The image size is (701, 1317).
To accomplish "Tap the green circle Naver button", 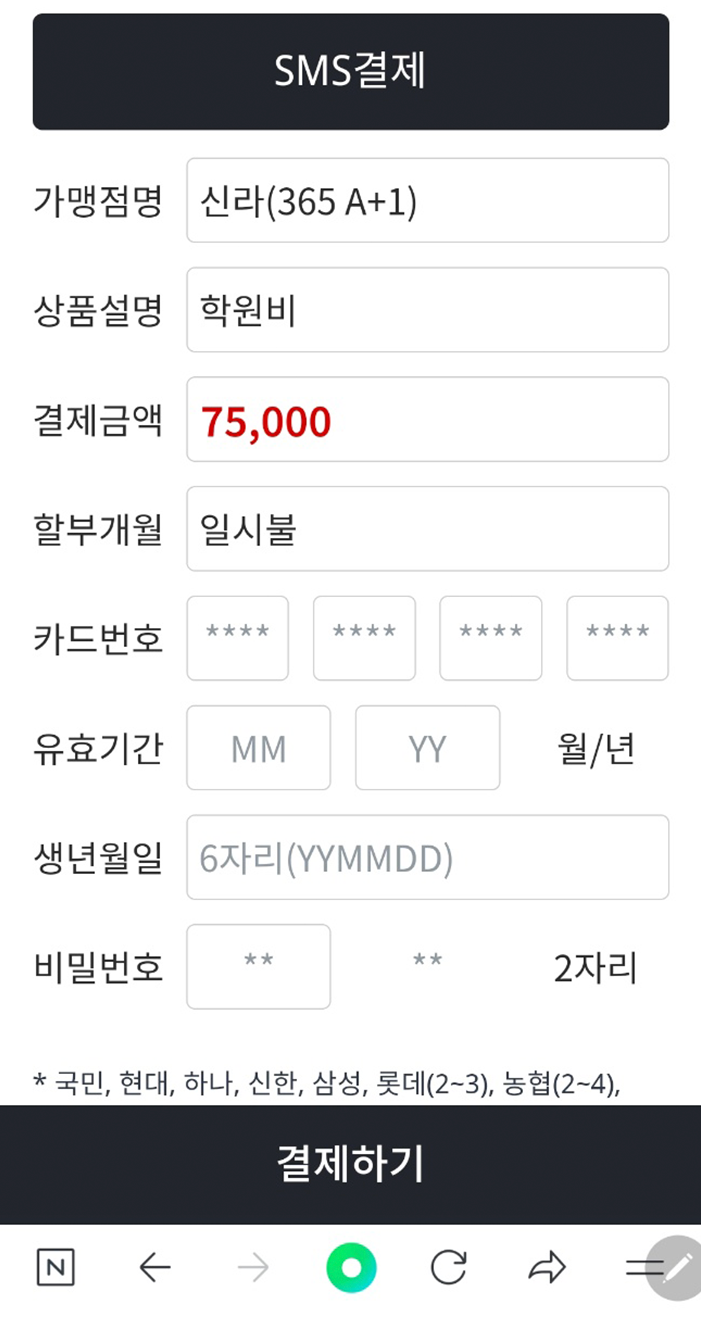I will pos(351,1268).
